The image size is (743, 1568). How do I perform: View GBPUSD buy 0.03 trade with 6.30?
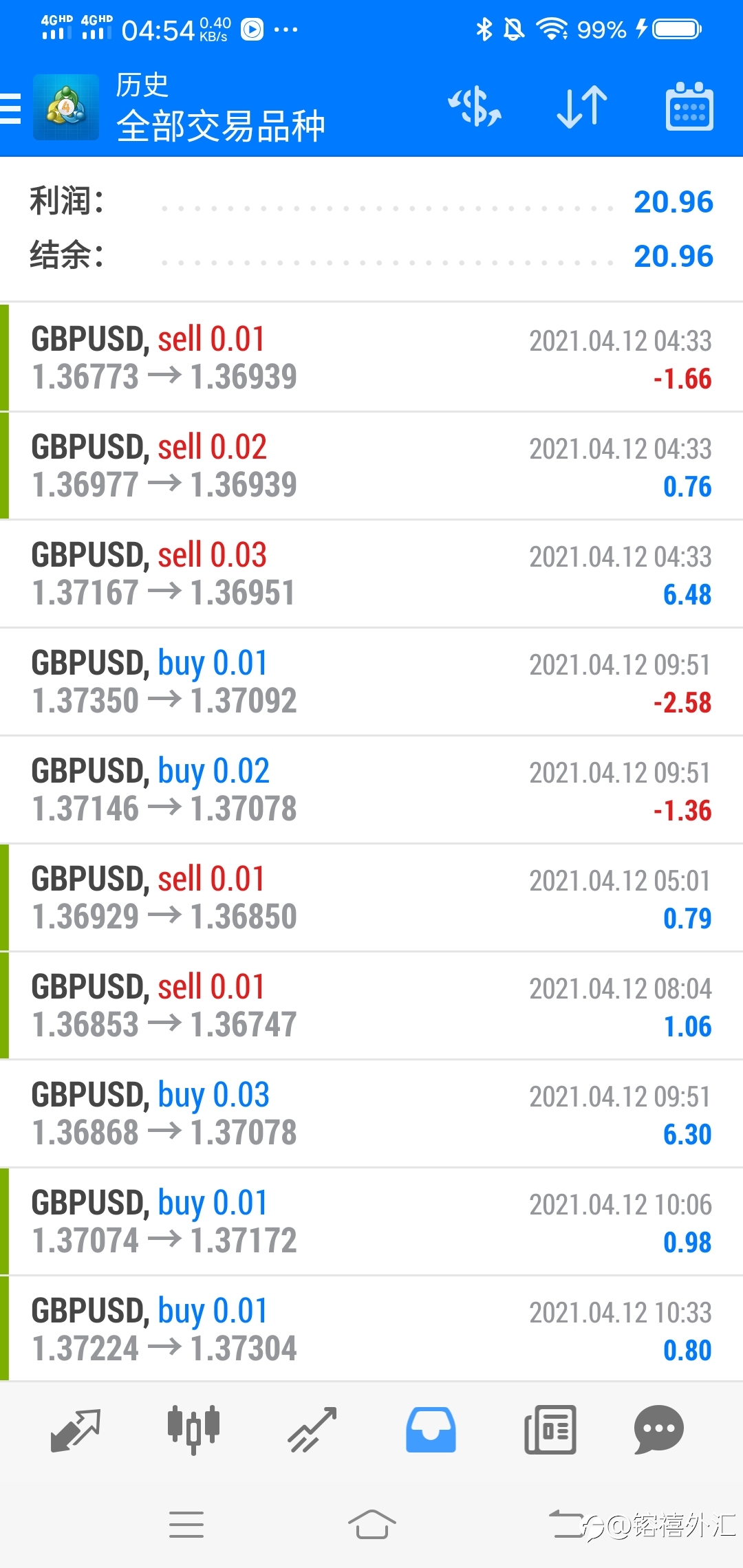(x=371, y=1113)
